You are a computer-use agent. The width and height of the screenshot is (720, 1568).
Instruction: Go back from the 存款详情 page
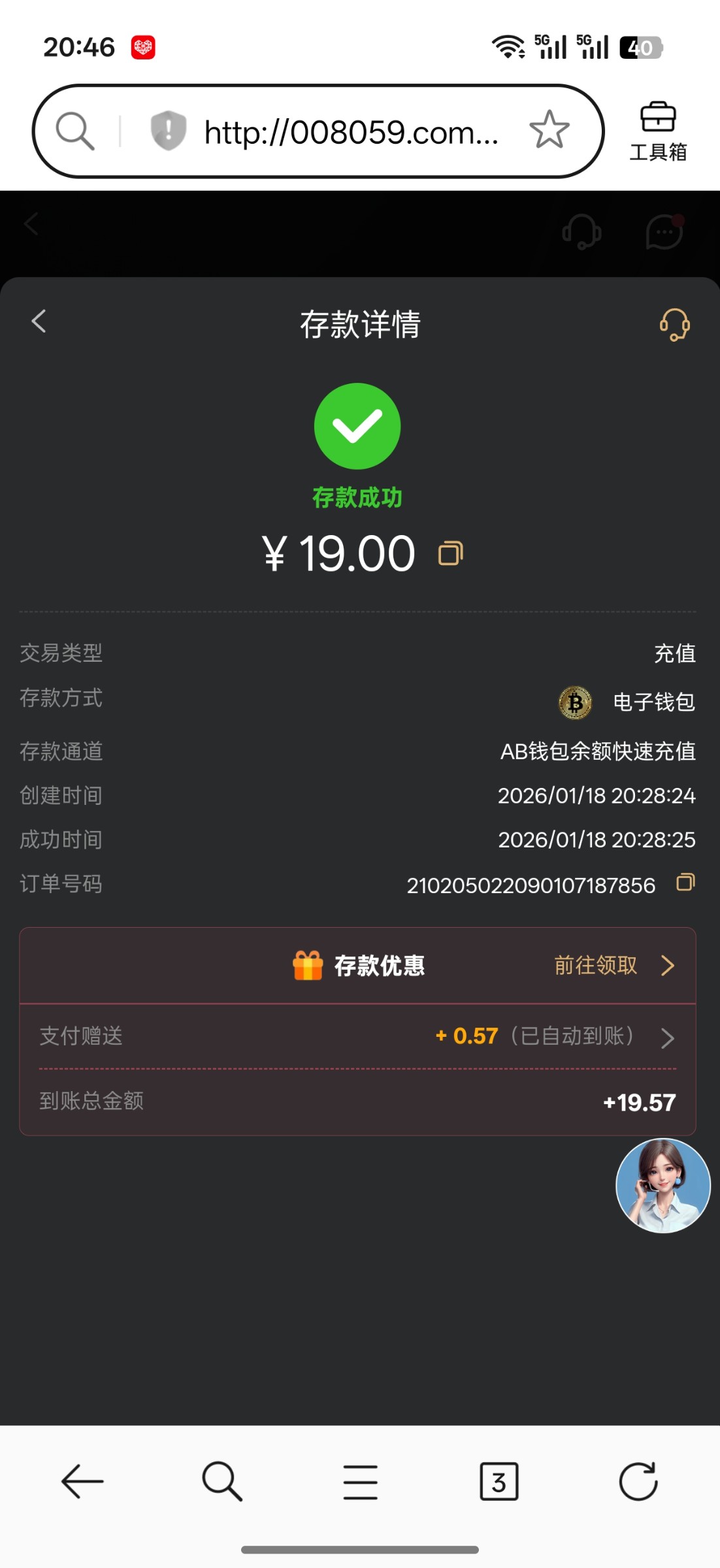pos(39,321)
